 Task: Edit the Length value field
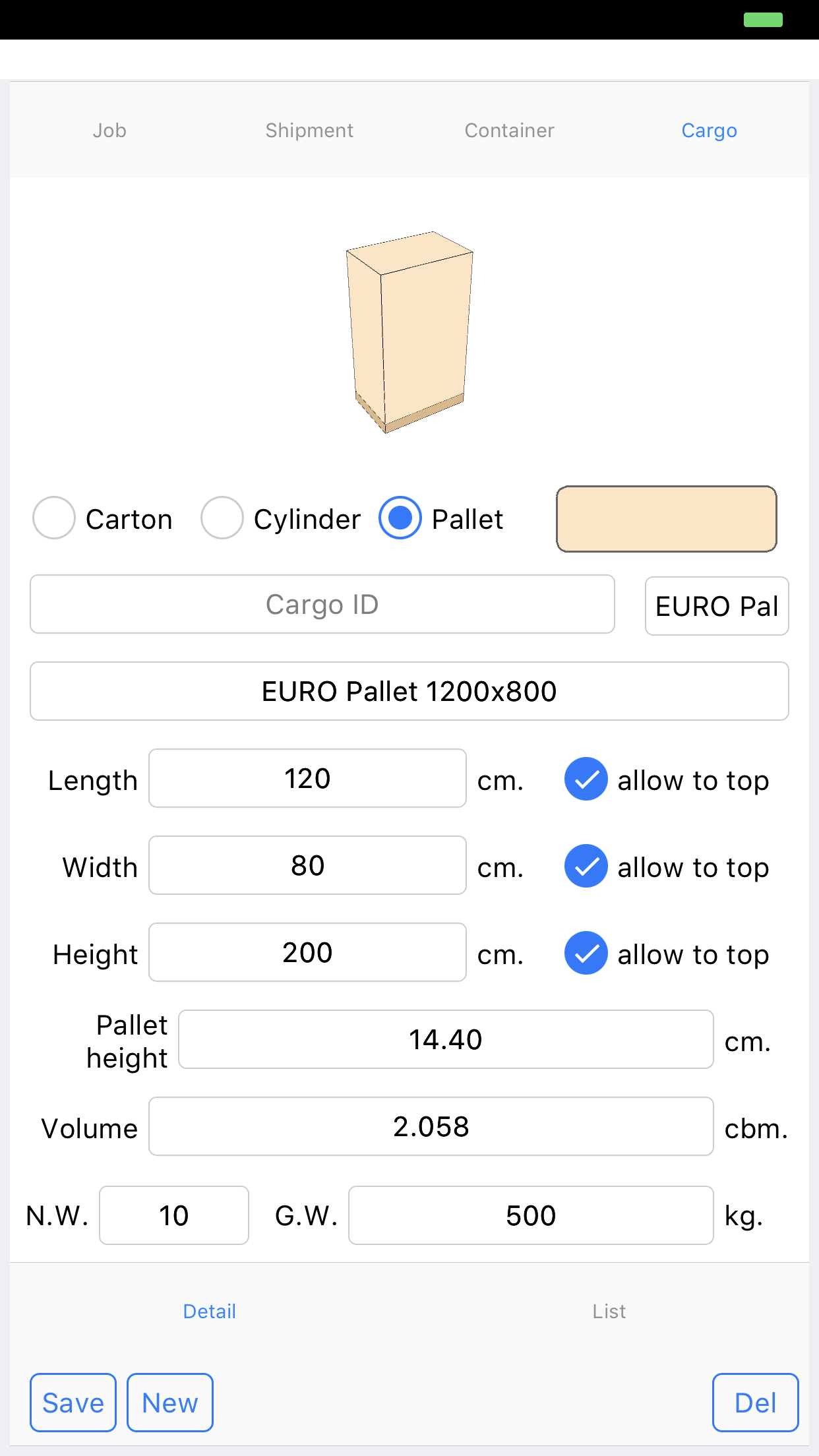pyautogui.click(x=307, y=779)
